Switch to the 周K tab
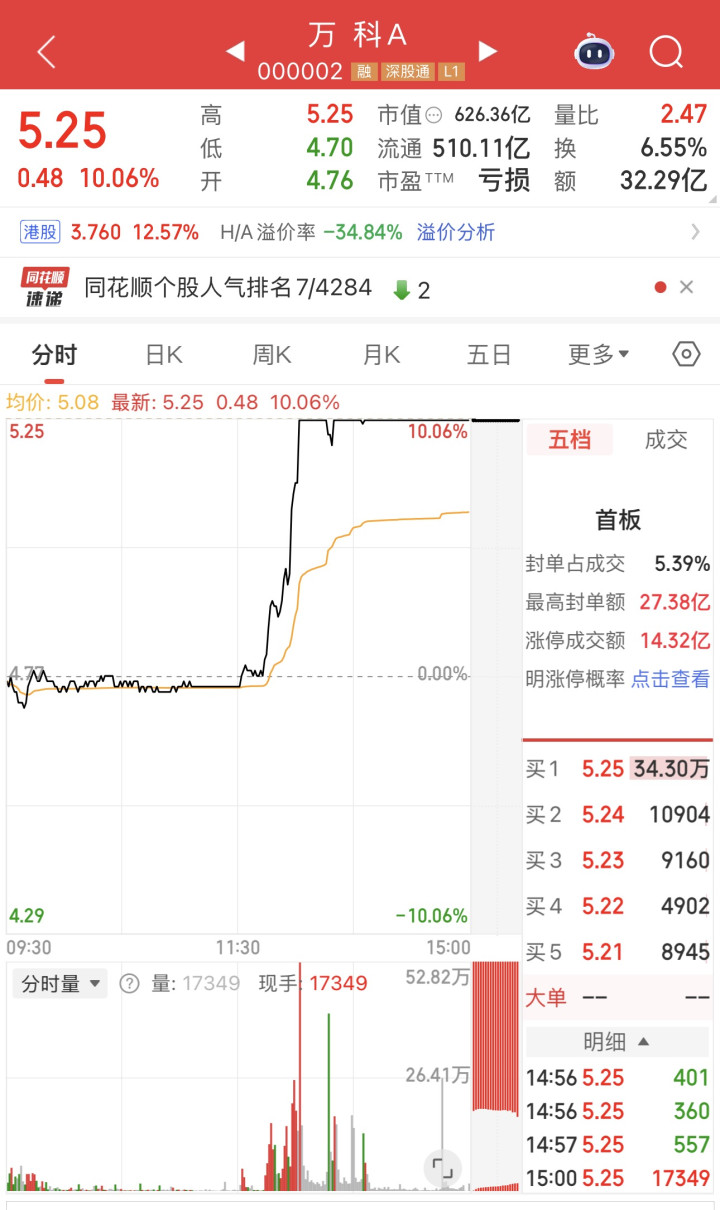720x1210 pixels. click(271, 354)
